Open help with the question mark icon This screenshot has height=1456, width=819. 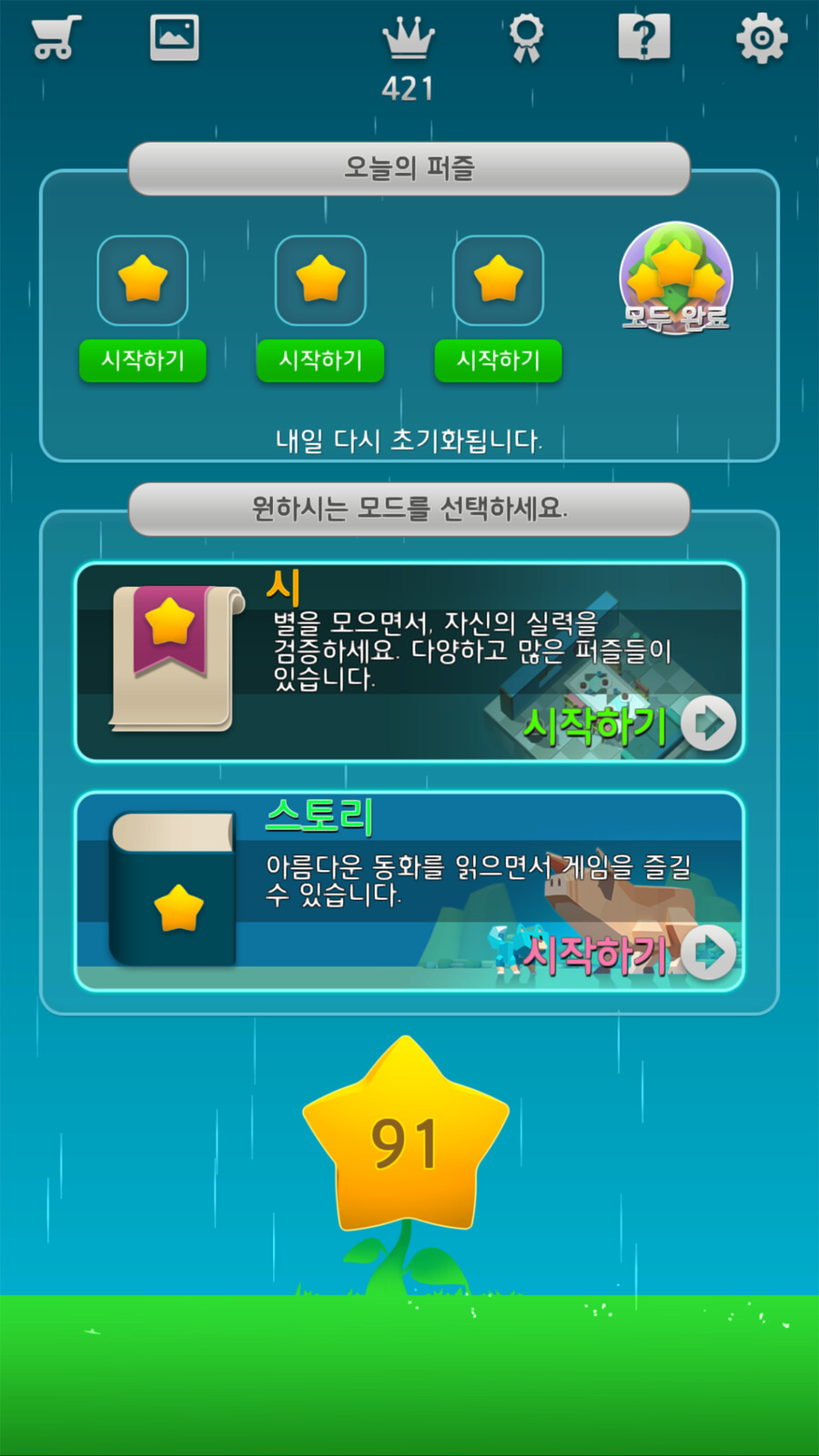pos(645,38)
